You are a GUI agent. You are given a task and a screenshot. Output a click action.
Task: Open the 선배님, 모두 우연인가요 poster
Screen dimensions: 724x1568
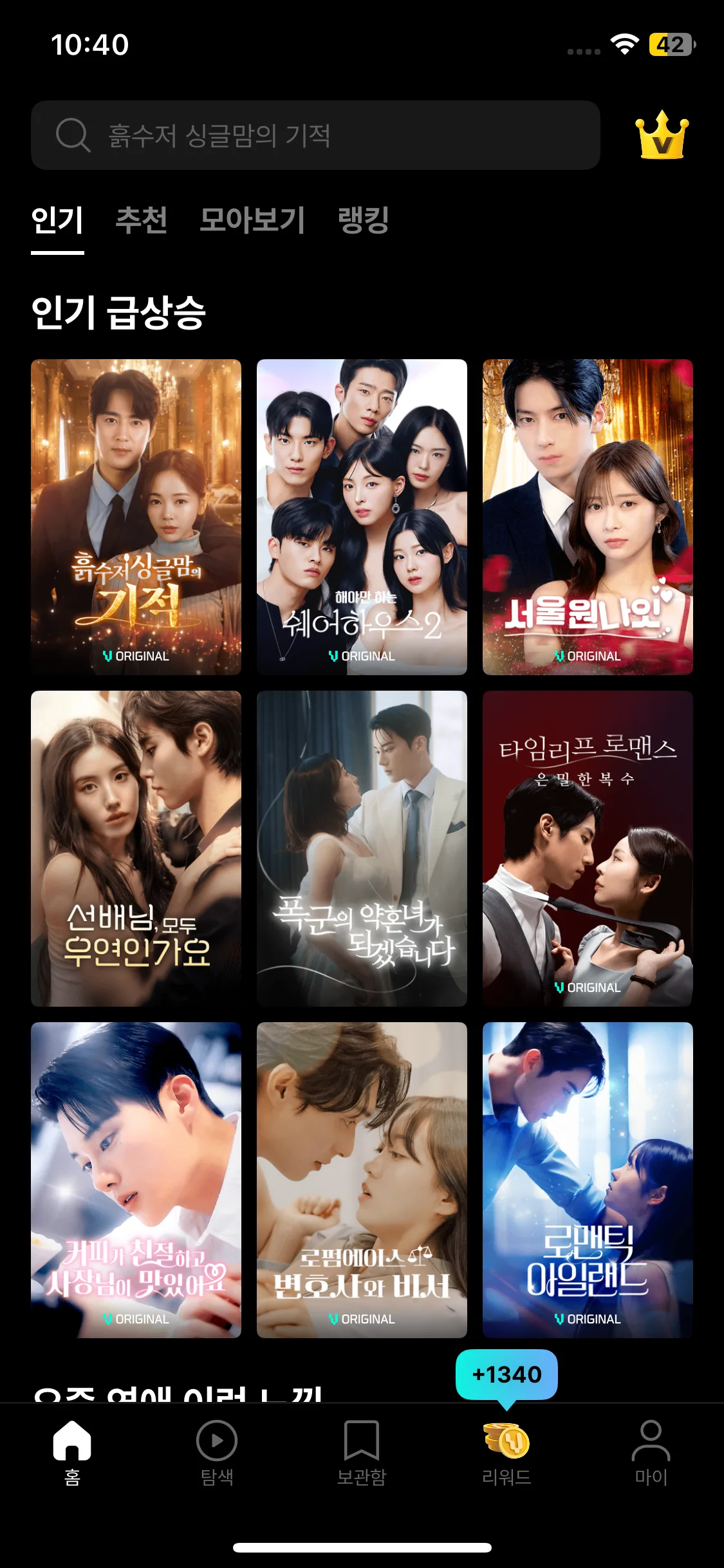pyautogui.click(x=136, y=848)
